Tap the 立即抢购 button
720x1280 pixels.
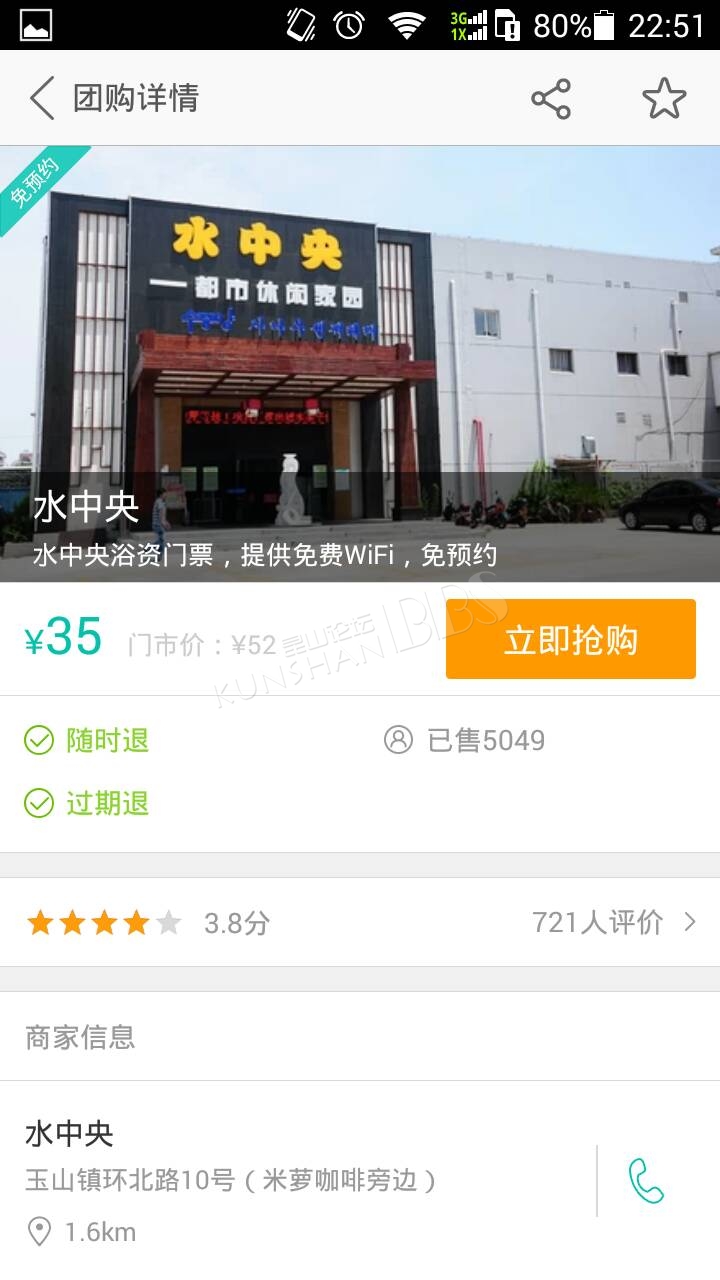coord(570,640)
